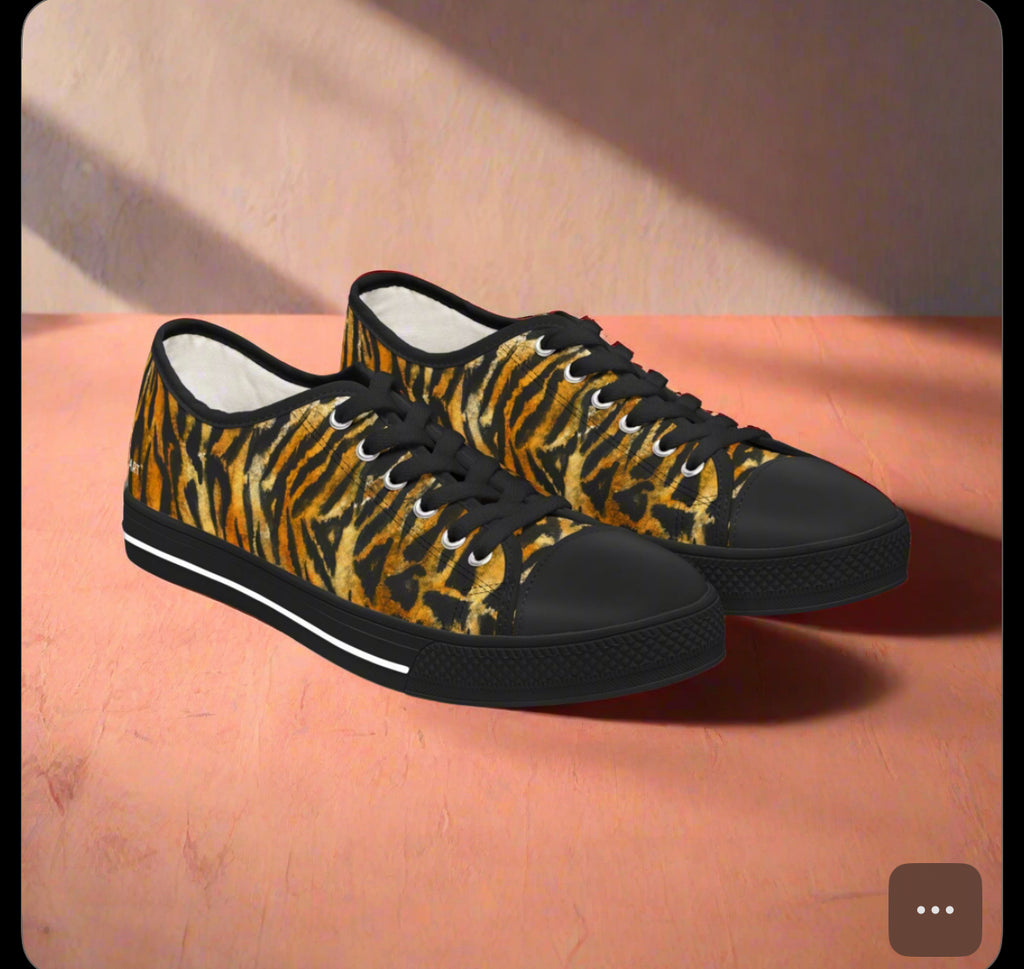Open the three-dot more options button
The image size is (1024, 969).
(934, 909)
